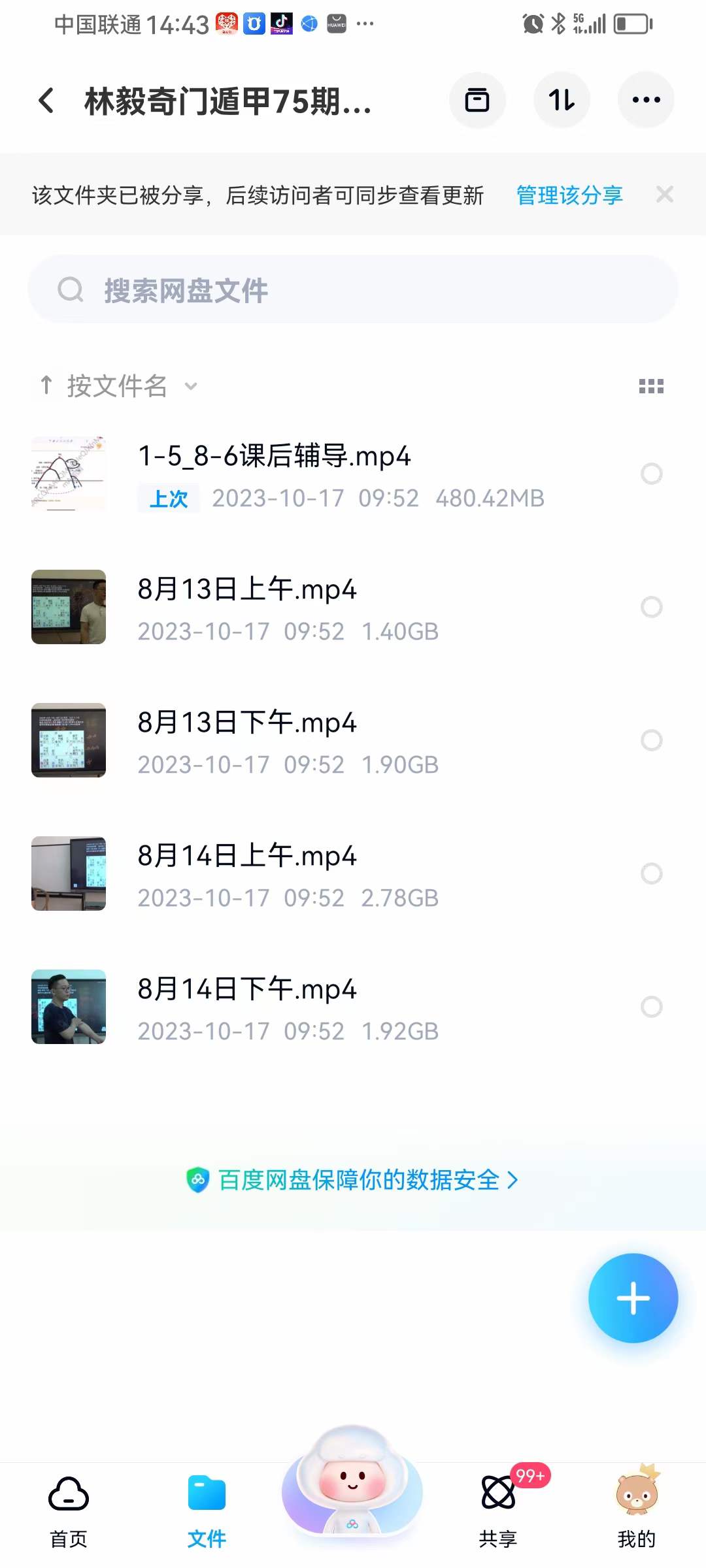
Task: Dismiss the folder shared notice banner
Action: tap(664, 195)
